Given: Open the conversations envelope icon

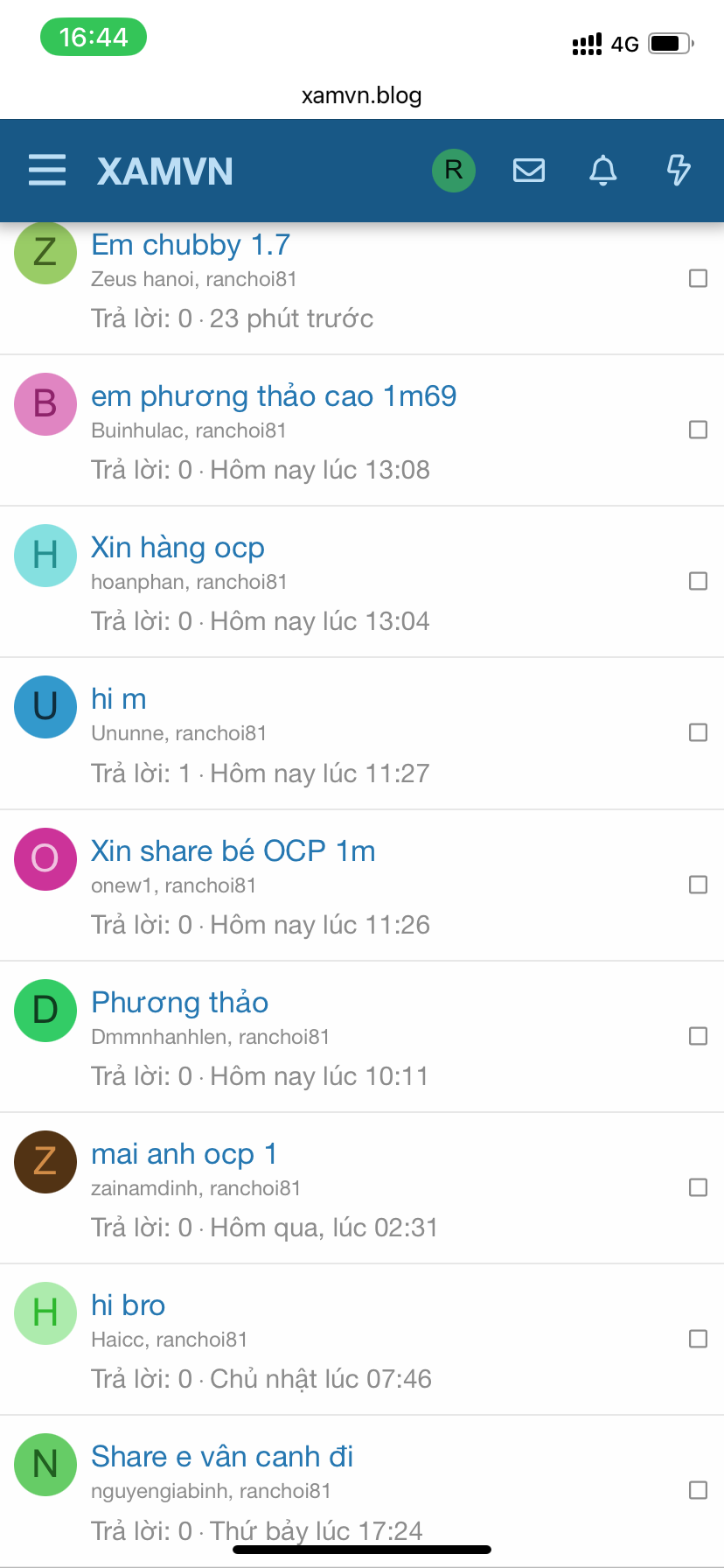Looking at the screenshot, I should [x=528, y=170].
